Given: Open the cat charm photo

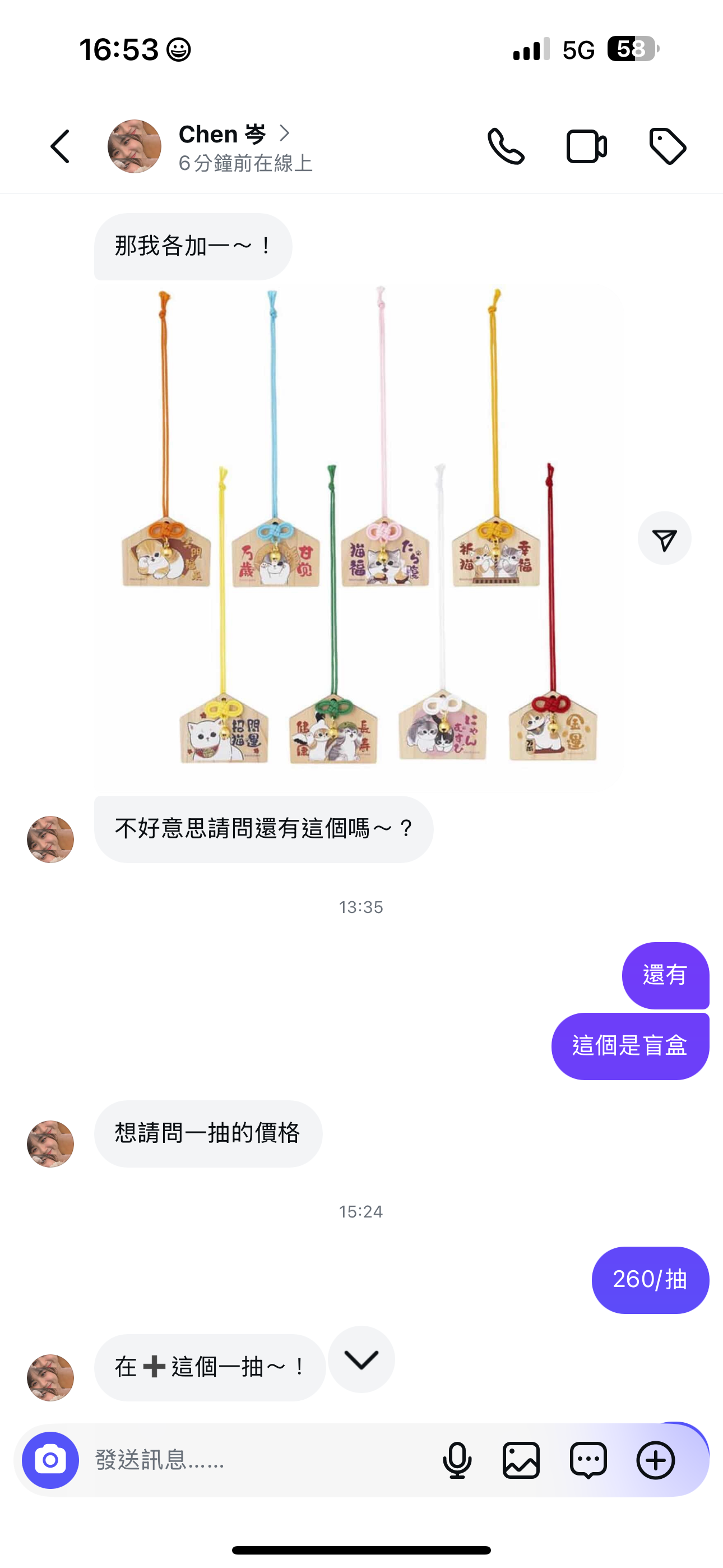Looking at the screenshot, I should pos(359,536).
